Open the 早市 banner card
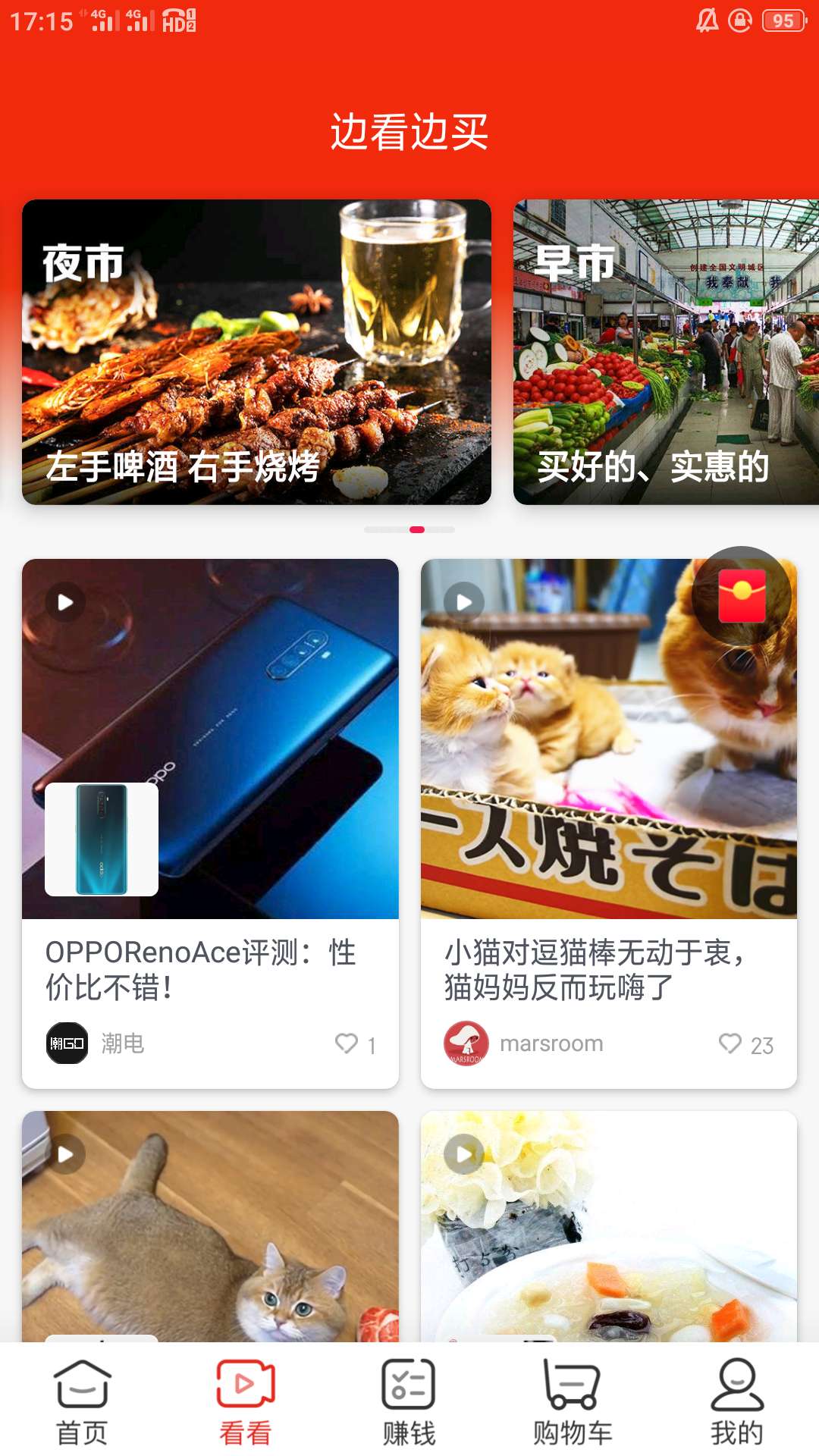 666,352
